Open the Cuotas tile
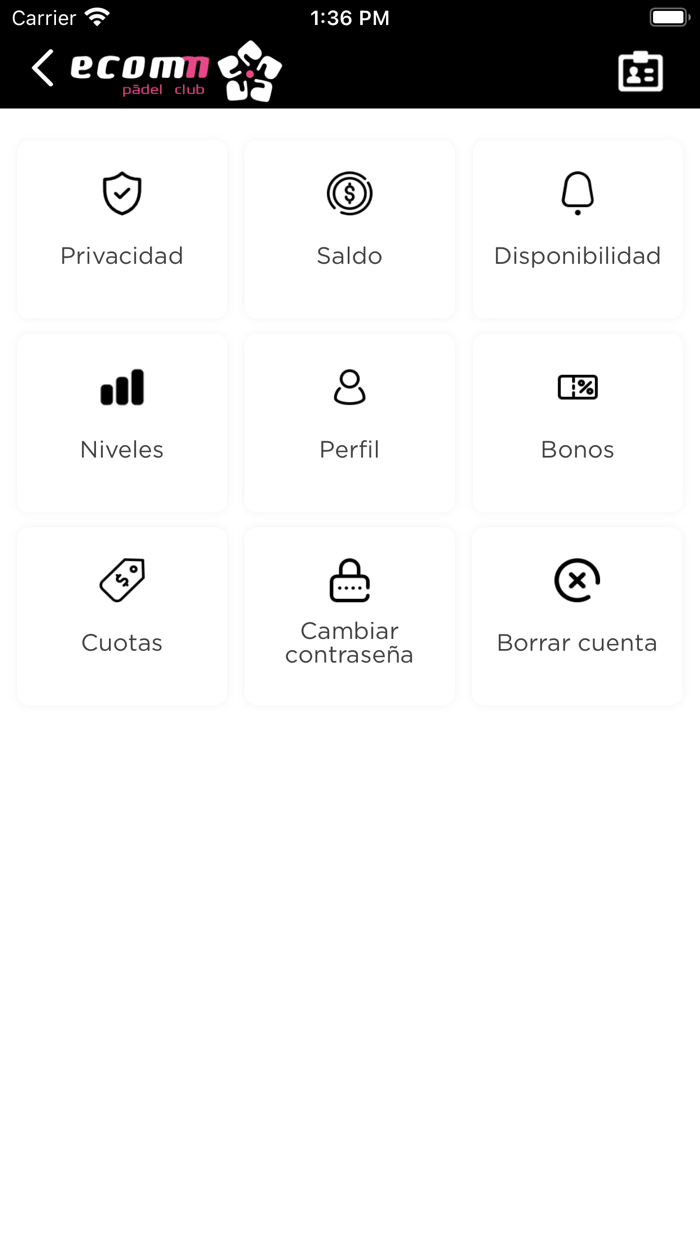 (122, 616)
